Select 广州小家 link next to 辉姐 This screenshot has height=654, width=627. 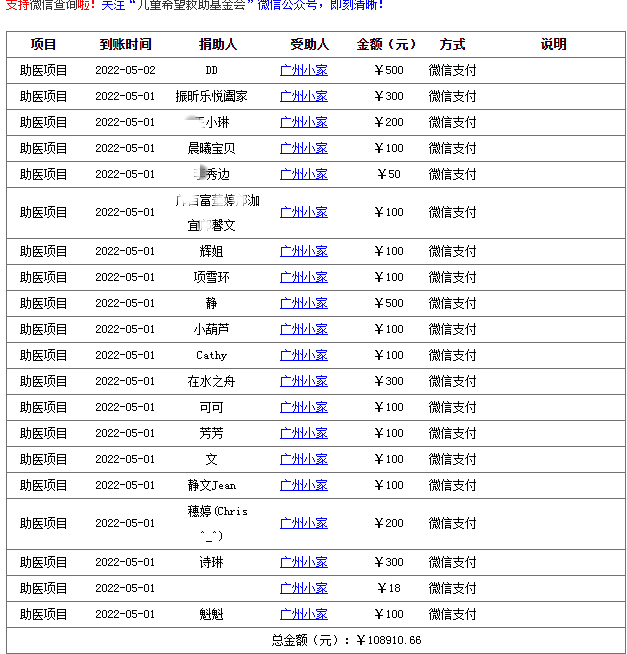point(303,251)
